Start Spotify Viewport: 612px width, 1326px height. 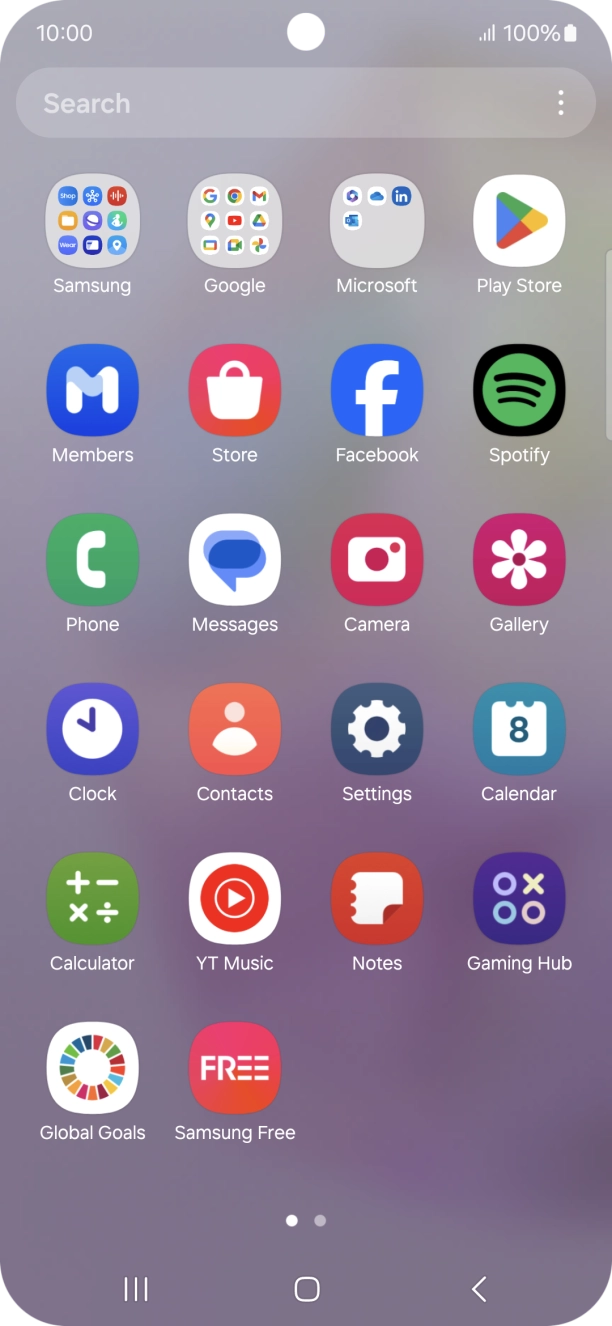[x=519, y=390]
